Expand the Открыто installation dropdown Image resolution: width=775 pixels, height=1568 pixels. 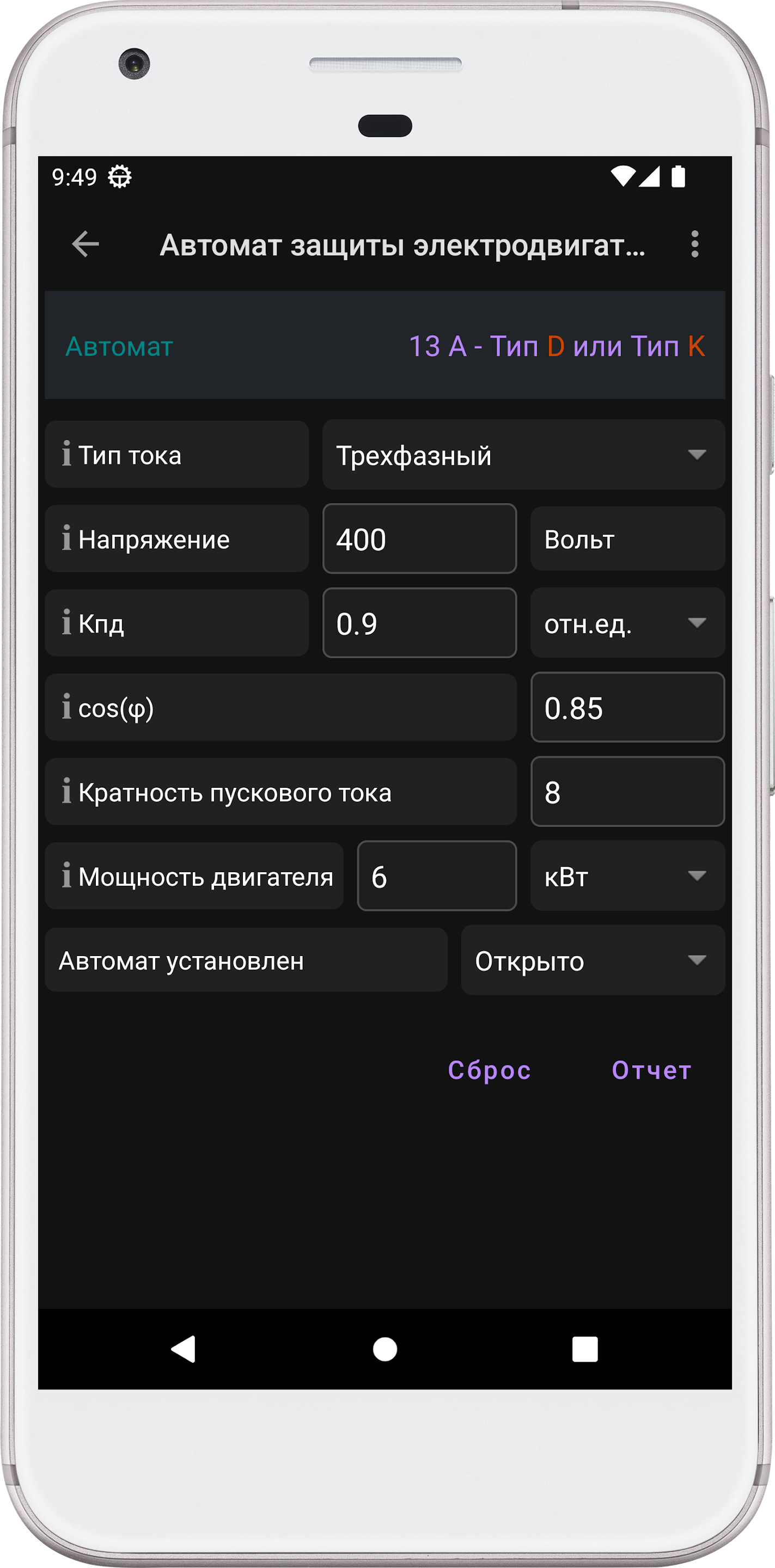tap(593, 960)
